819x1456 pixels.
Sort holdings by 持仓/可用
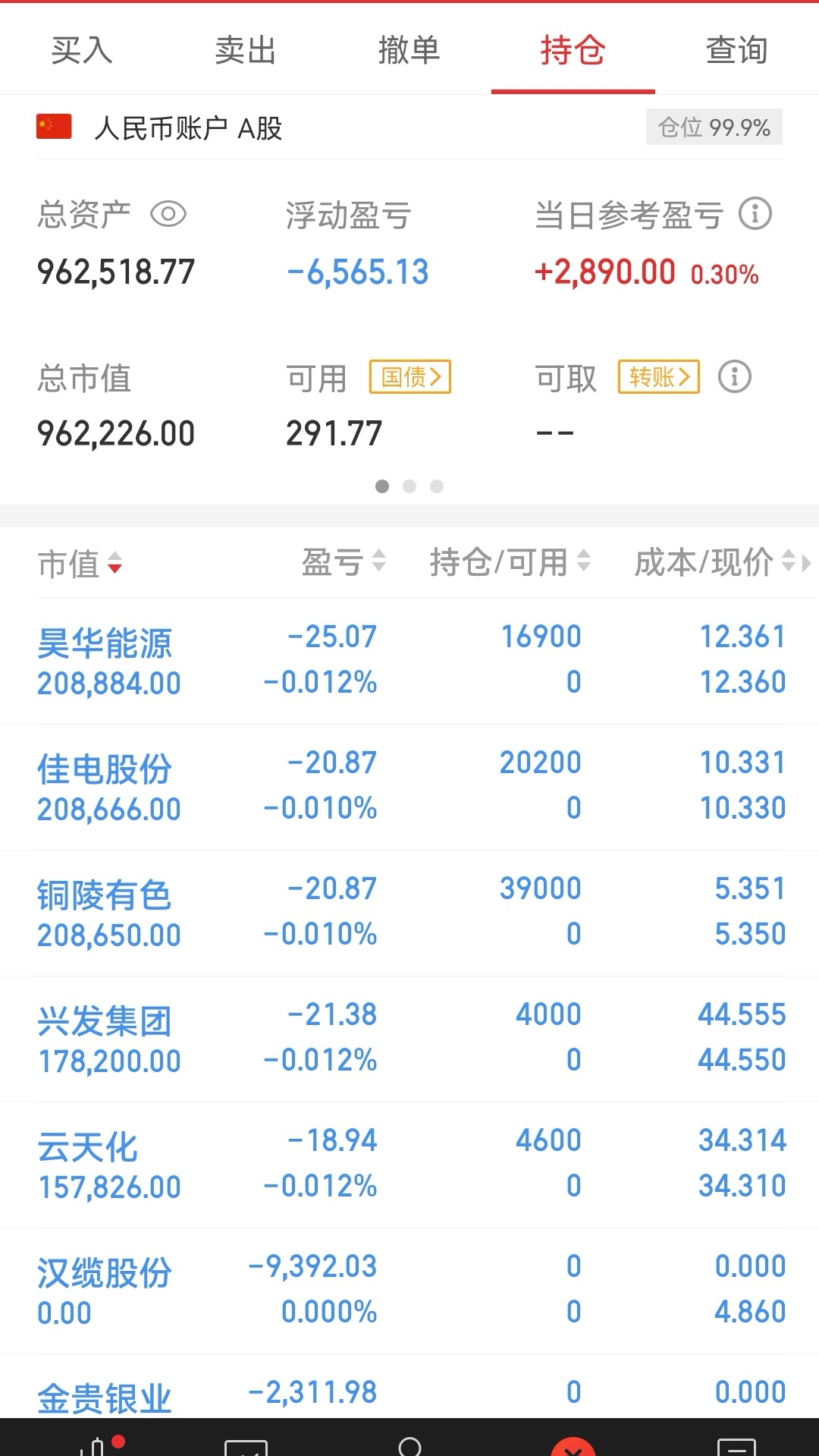510,562
